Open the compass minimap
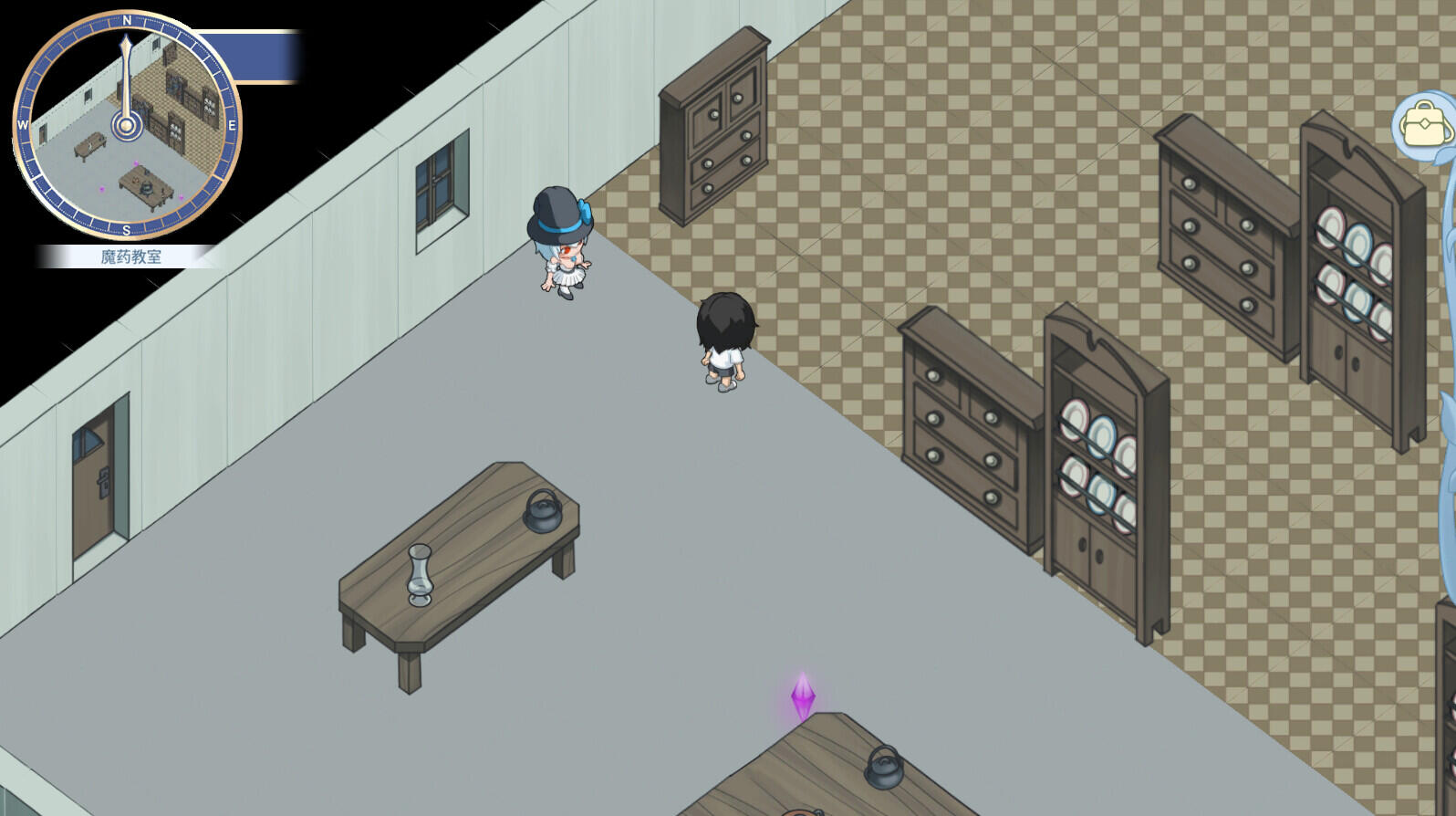The width and height of the screenshot is (1456, 816). coord(127,126)
